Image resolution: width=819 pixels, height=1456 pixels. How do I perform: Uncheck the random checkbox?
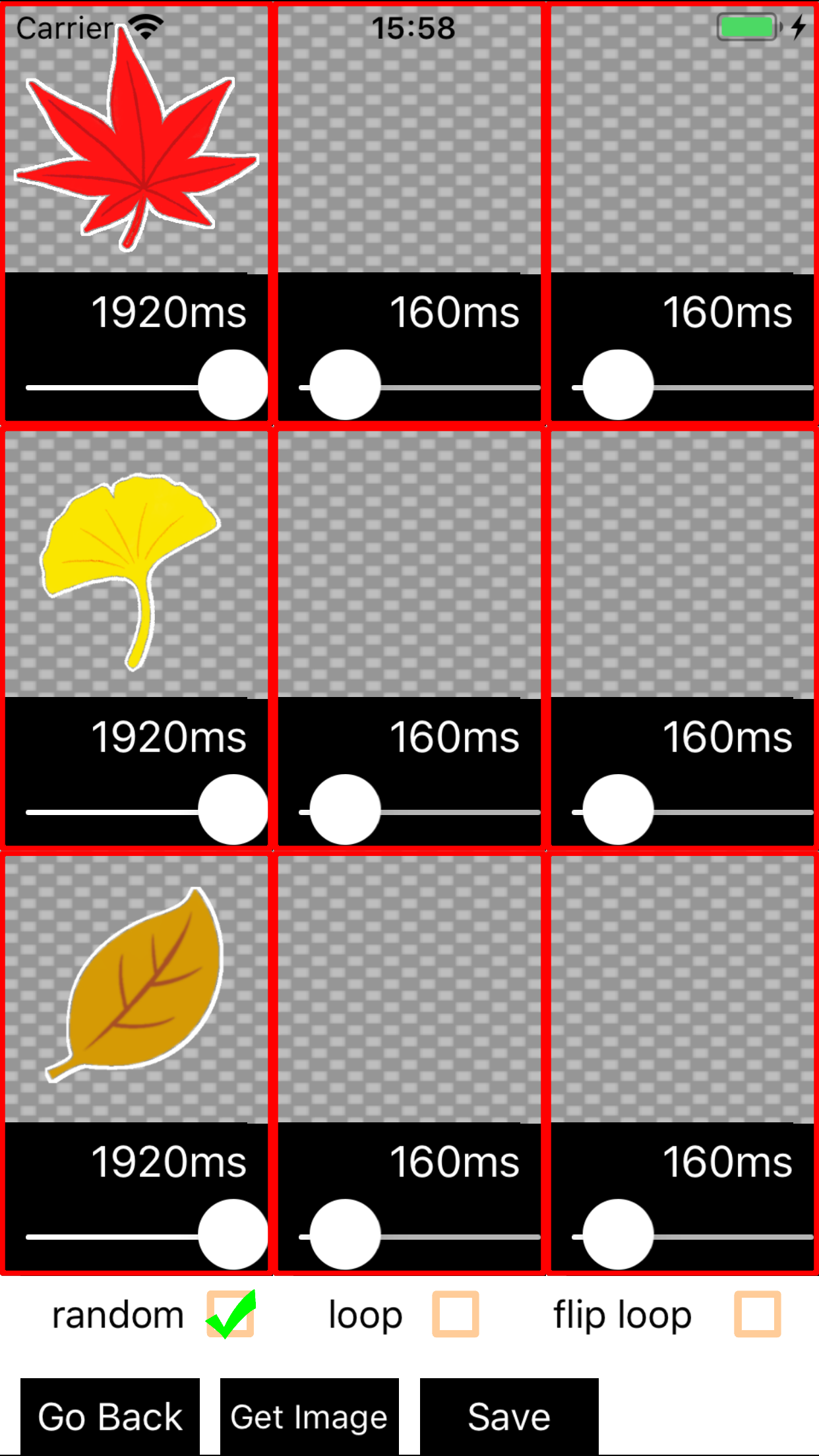230,1314
